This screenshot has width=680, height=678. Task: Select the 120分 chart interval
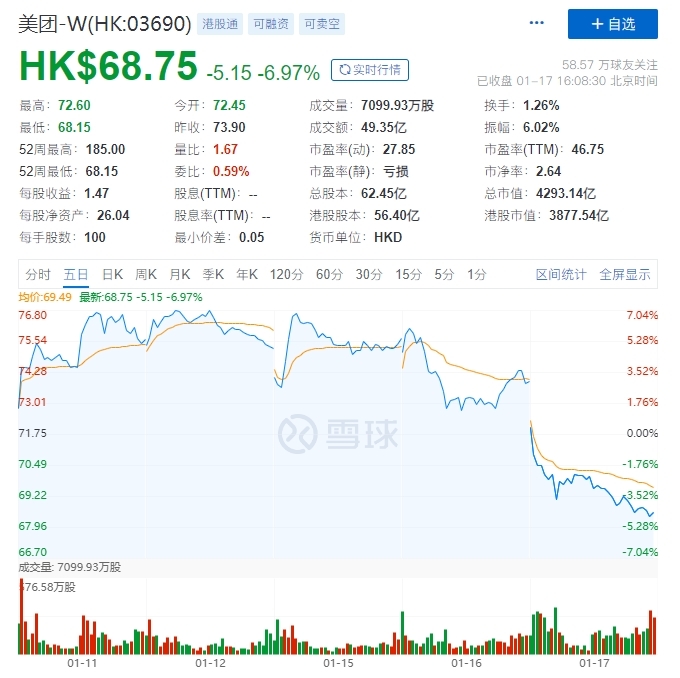(287, 274)
